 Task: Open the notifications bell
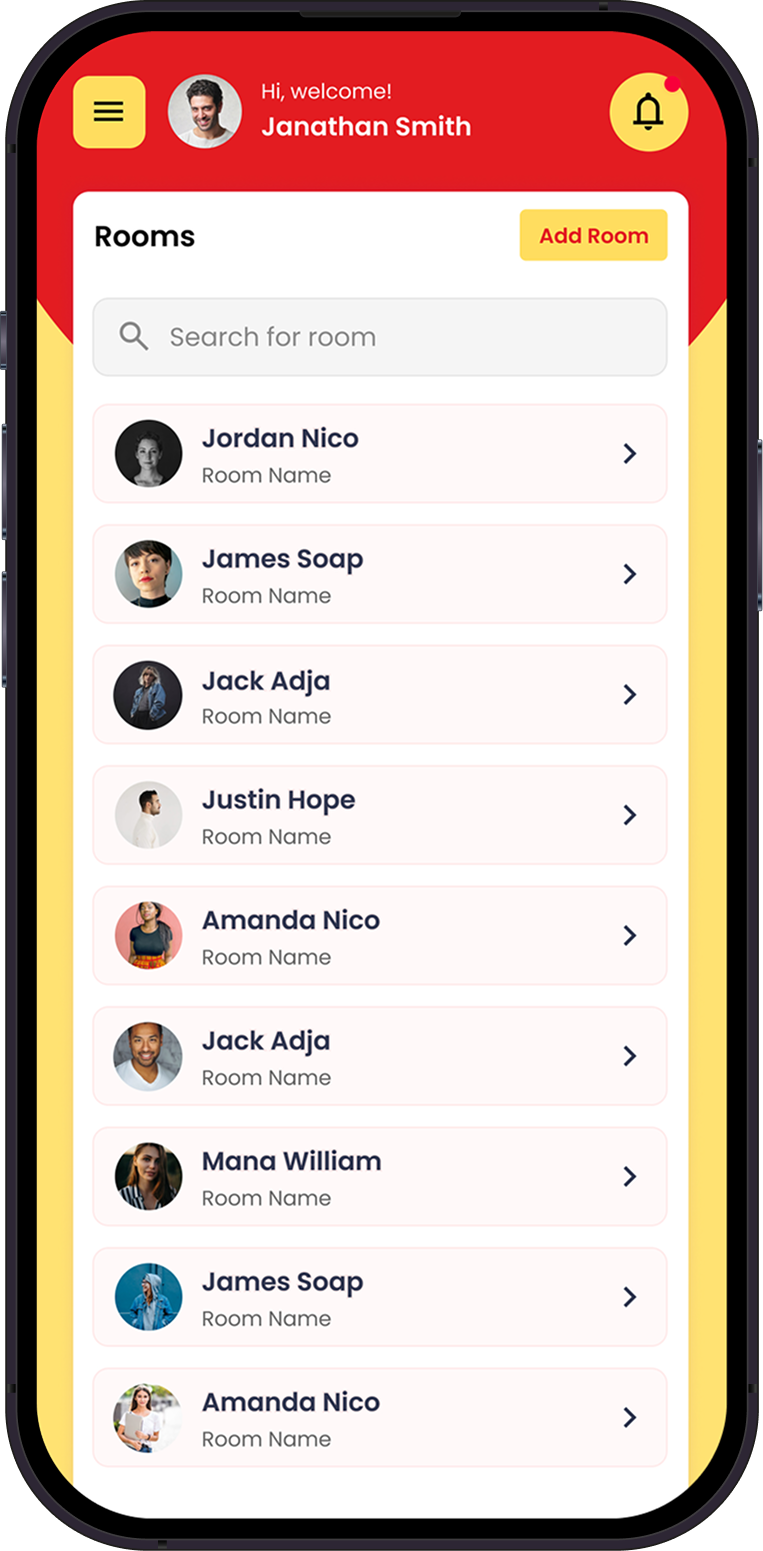click(648, 112)
